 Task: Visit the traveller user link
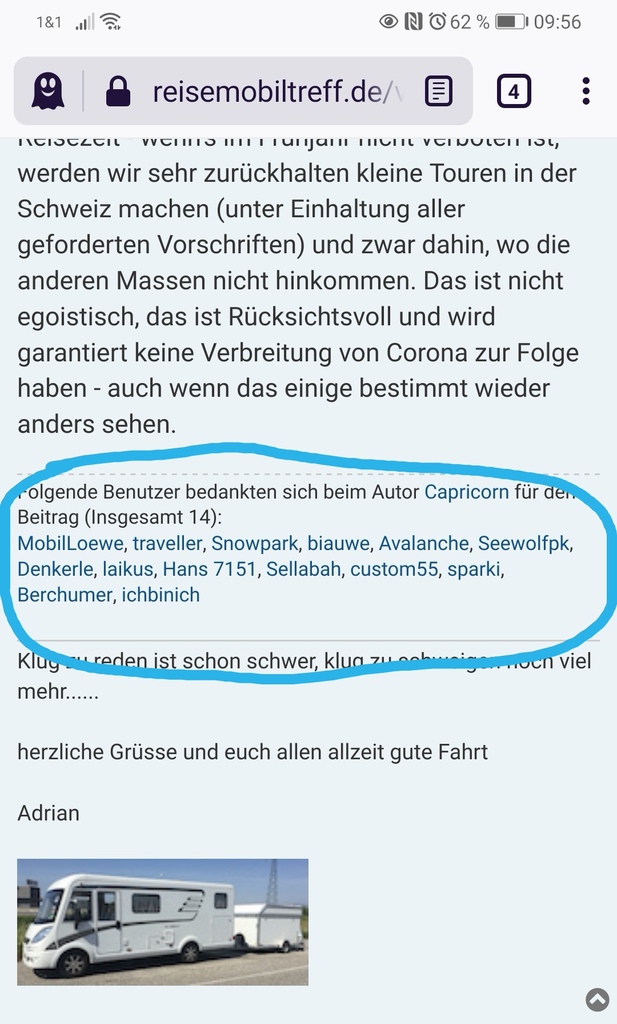pyautogui.click(x=167, y=543)
